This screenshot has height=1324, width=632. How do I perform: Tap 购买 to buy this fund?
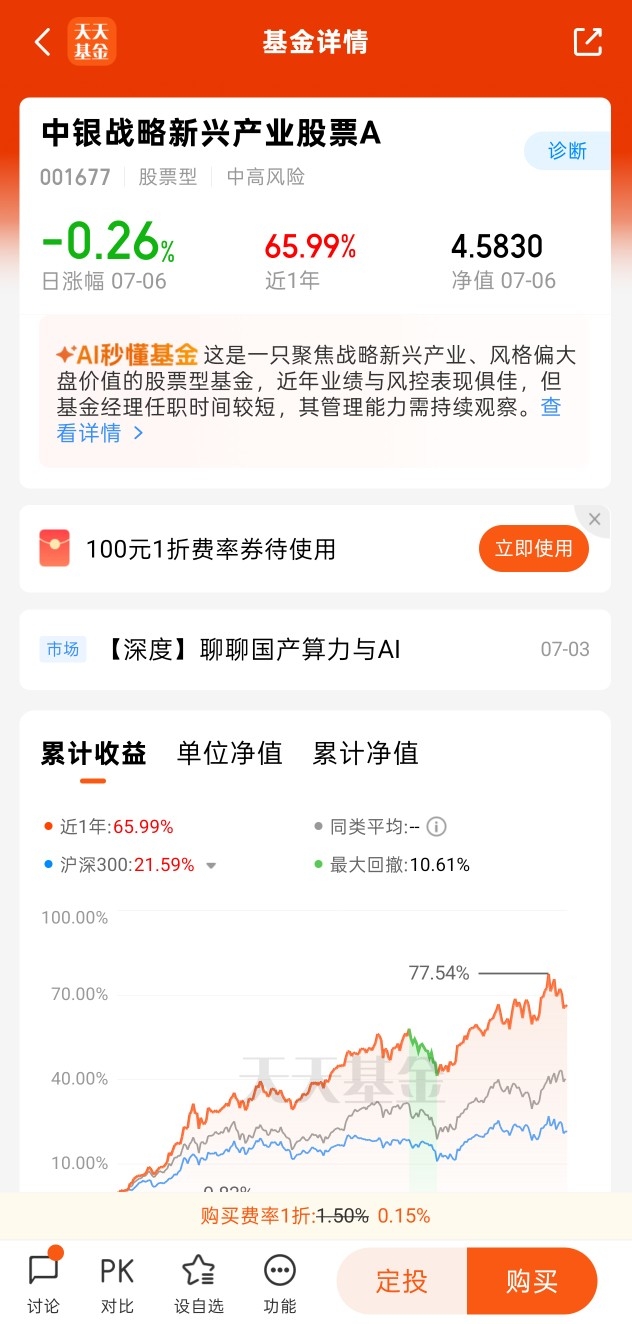[532, 1281]
